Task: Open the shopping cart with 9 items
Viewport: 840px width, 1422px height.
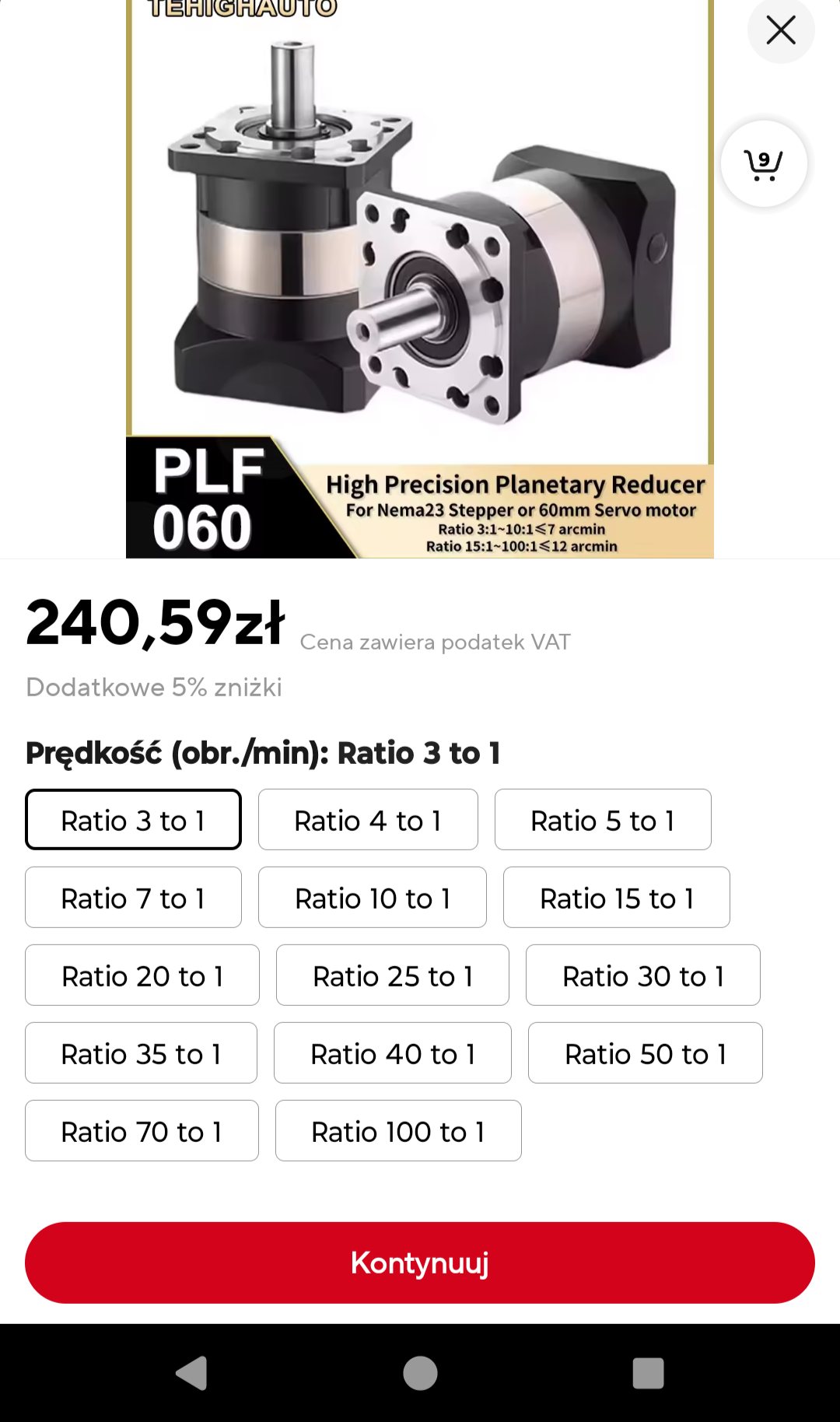Action: (x=764, y=163)
